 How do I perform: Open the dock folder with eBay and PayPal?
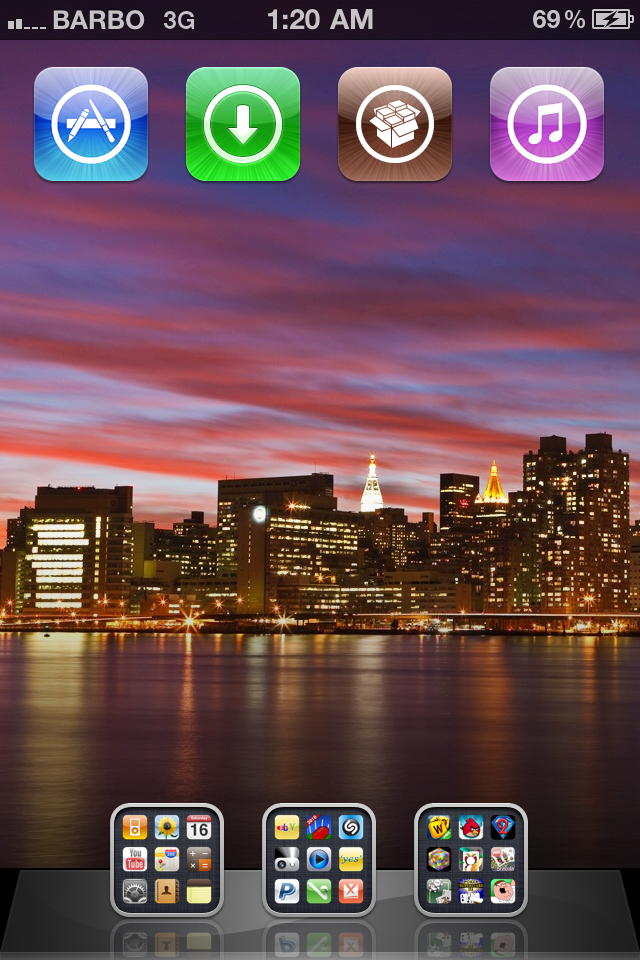319,860
